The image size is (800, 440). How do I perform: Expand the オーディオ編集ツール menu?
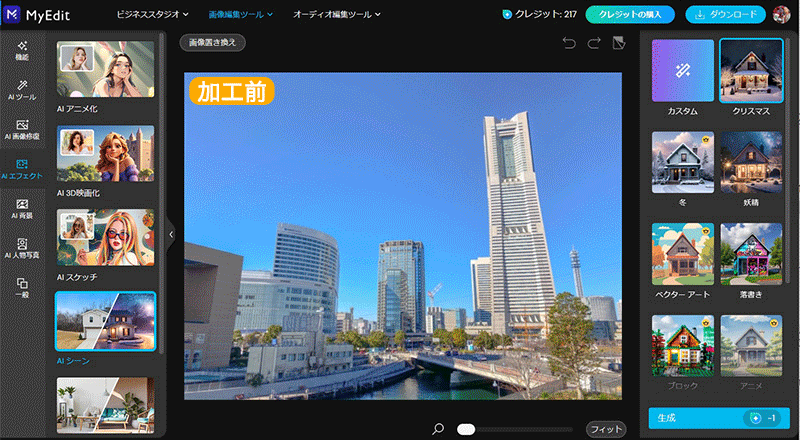pyautogui.click(x=336, y=15)
